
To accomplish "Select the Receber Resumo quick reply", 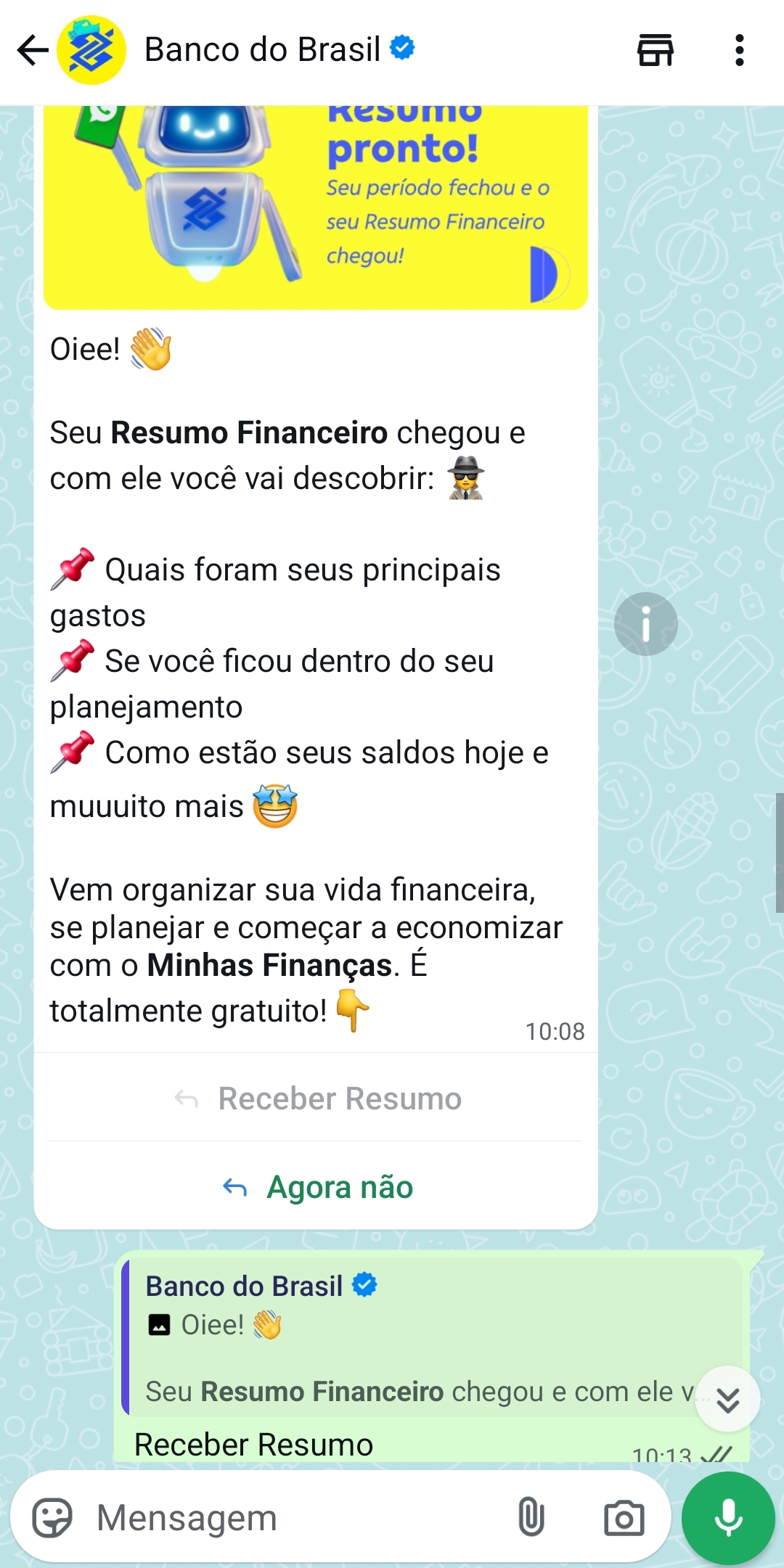I will point(314,1098).
